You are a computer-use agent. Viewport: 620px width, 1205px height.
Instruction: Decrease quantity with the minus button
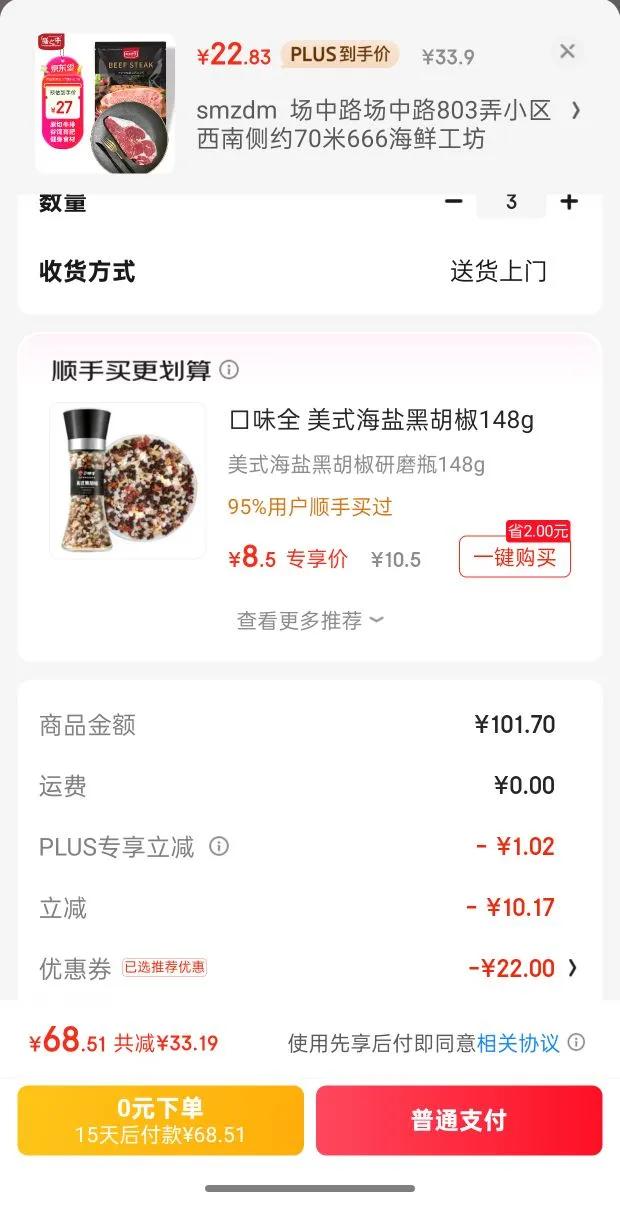coord(454,202)
